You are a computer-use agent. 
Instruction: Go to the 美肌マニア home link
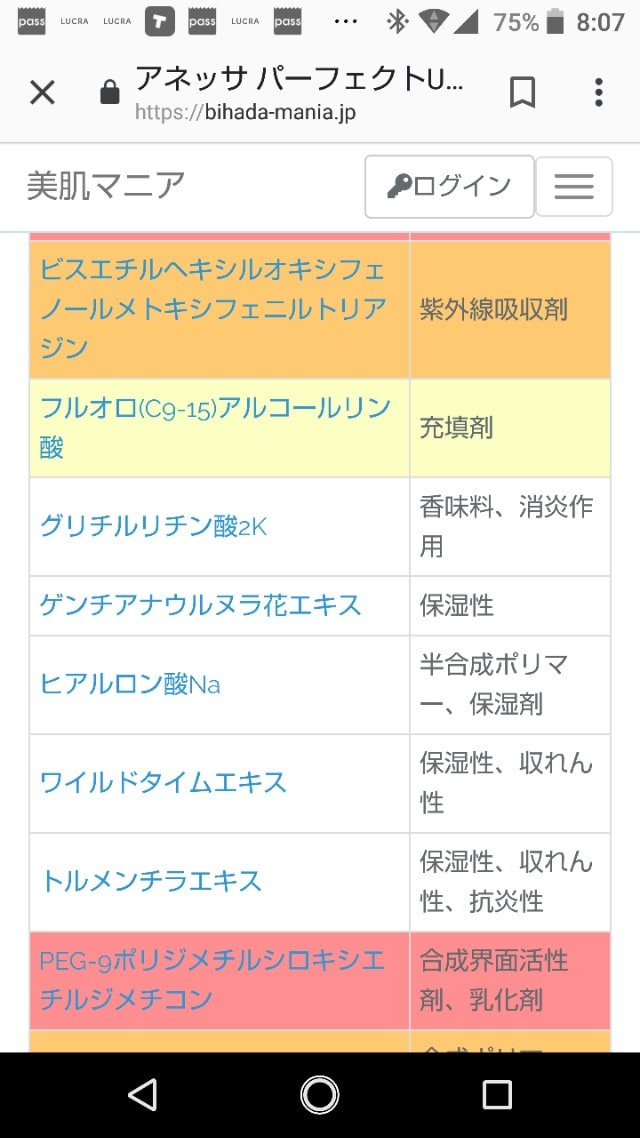click(x=106, y=186)
